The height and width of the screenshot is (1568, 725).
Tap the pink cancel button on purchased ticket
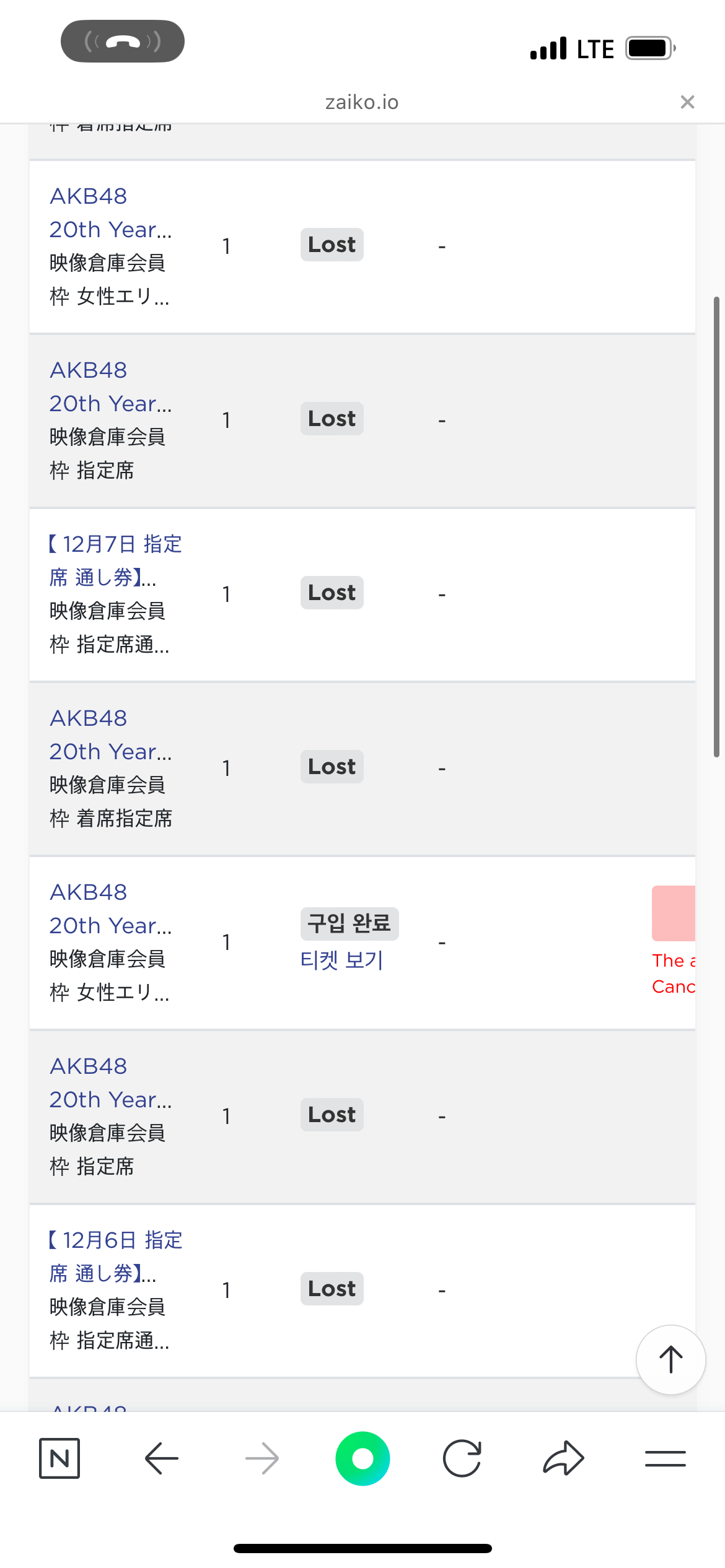tap(674, 913)
